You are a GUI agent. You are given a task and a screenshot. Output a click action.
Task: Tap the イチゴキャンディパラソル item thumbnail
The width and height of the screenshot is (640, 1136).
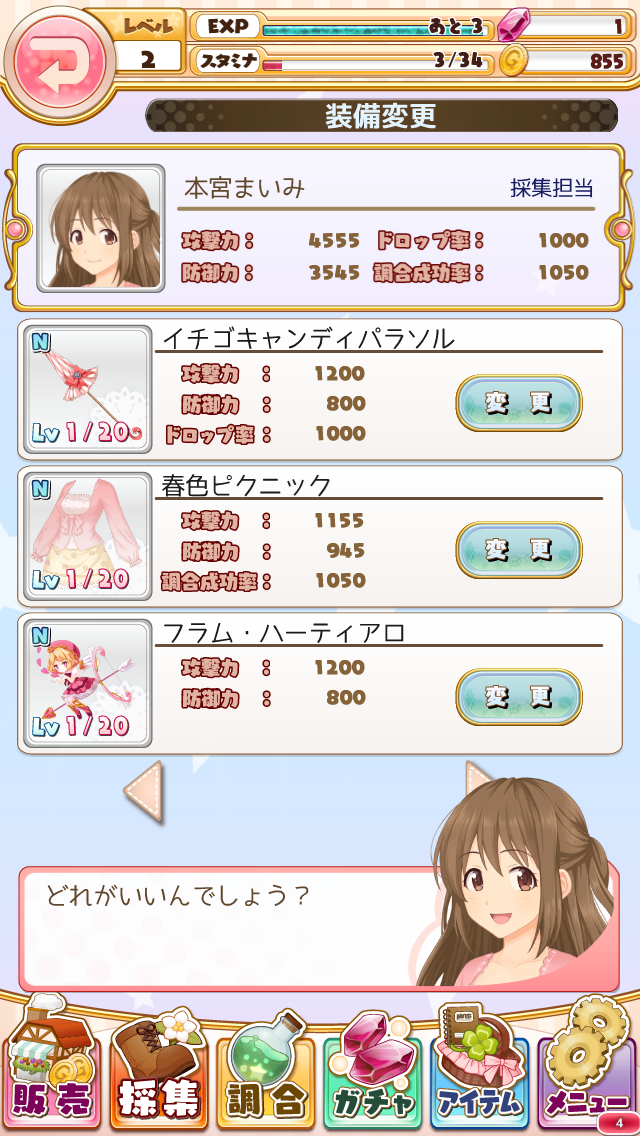(x=86, y=390)
